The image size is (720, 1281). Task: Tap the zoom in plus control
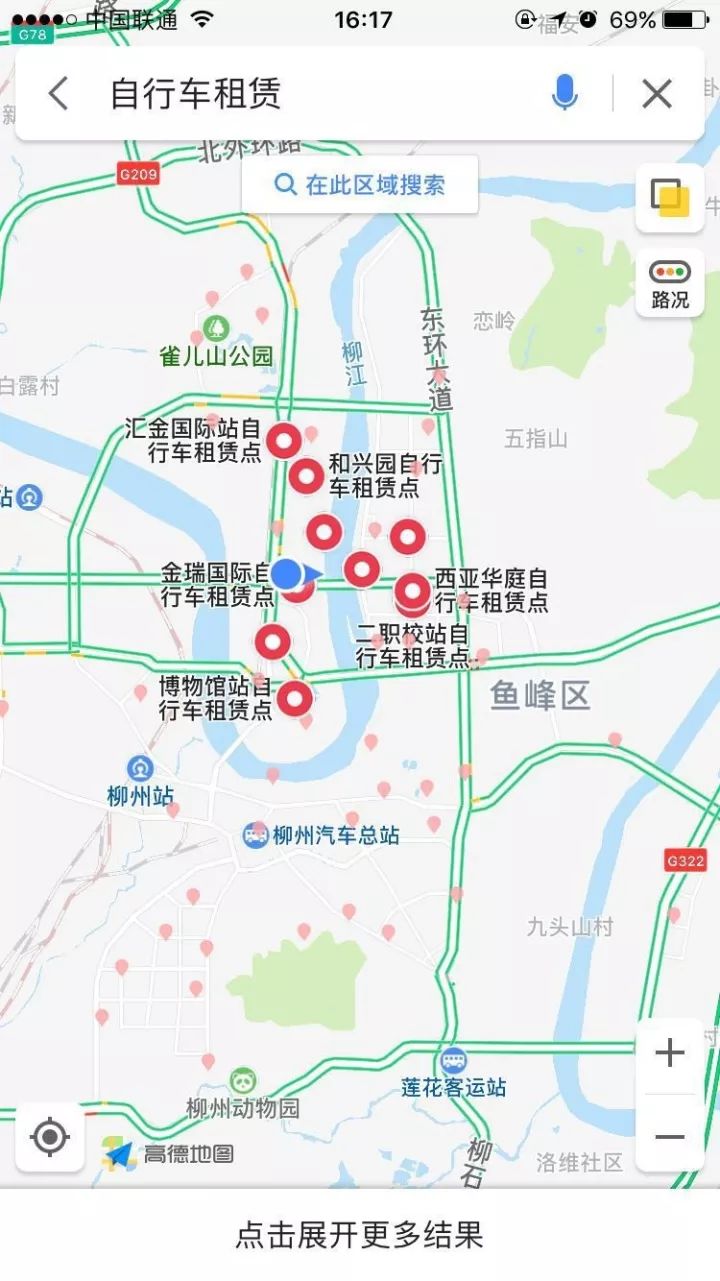pos(668,1052)
